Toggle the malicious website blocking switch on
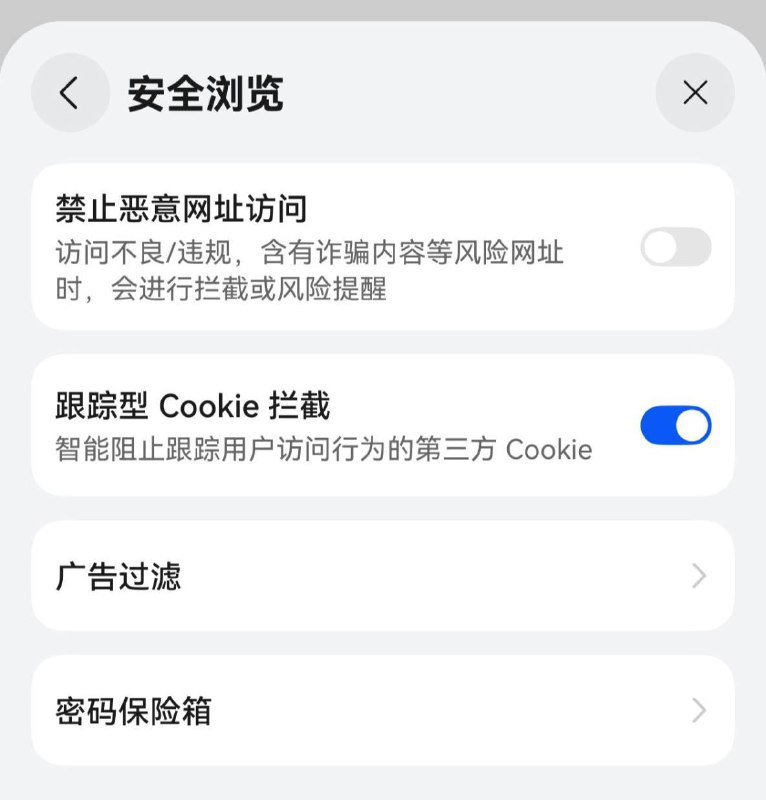This screenshot has width=766, height=800. coord(675,247)
